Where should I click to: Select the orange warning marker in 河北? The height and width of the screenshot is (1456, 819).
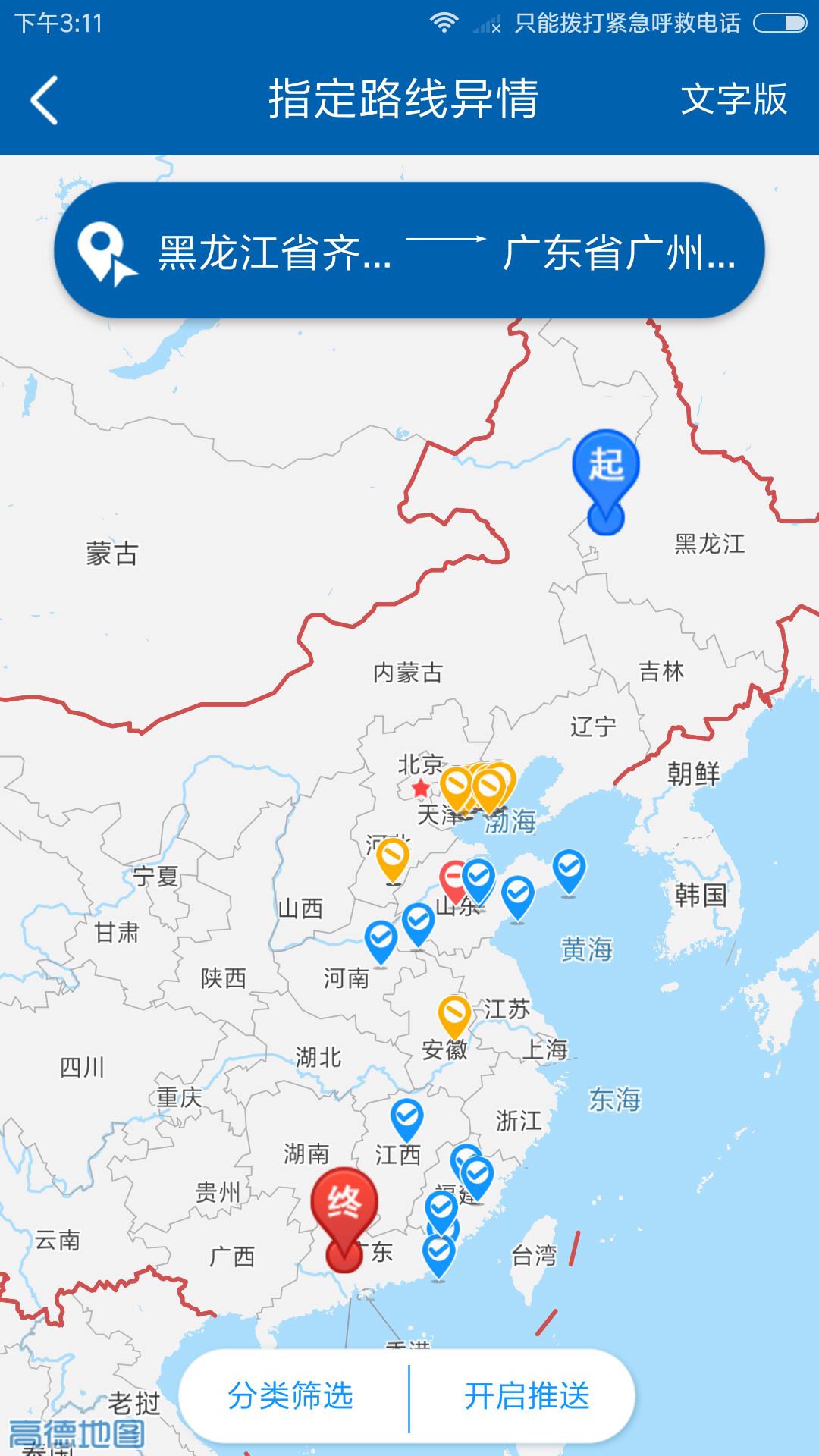[x=393, y=855]
